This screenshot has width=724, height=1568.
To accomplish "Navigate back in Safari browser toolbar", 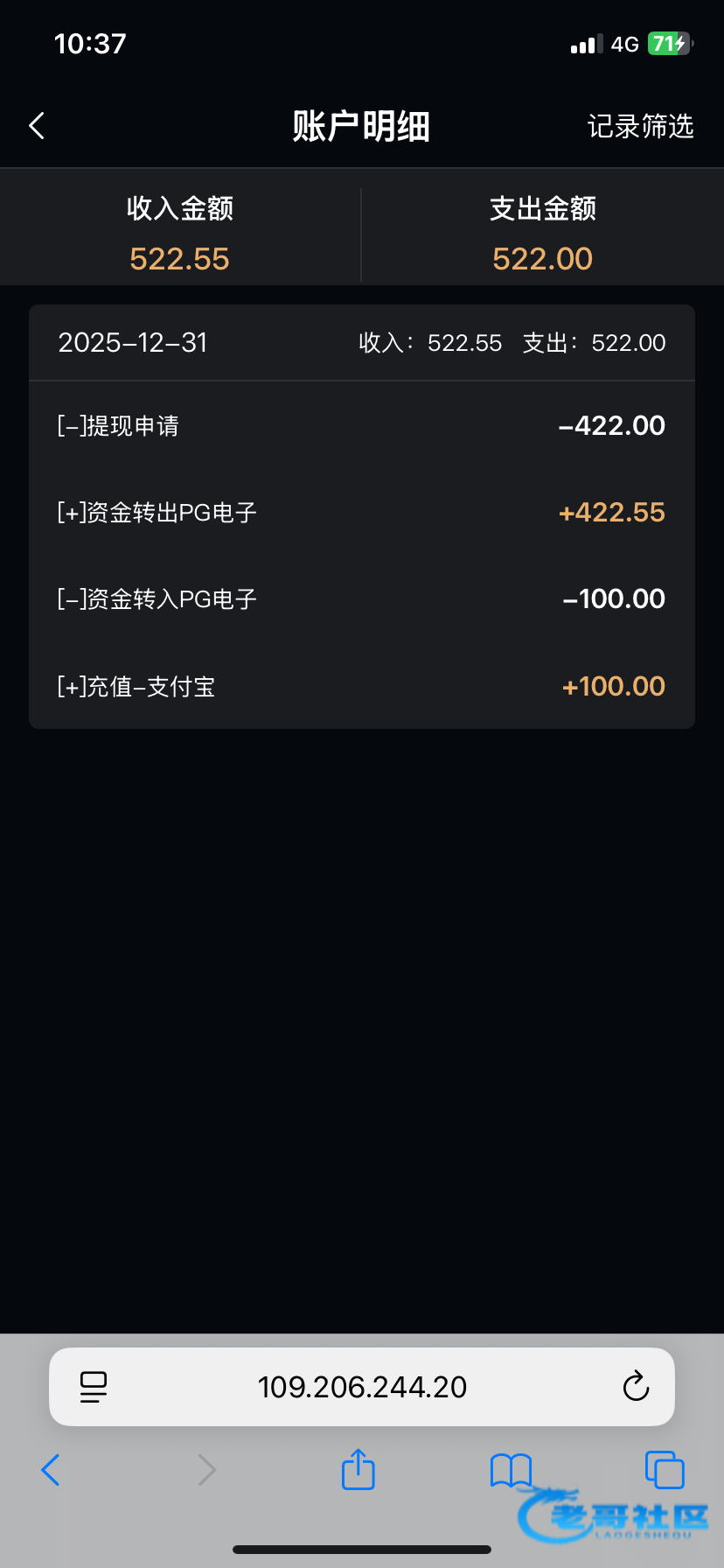I will (x=51, y=1470).
